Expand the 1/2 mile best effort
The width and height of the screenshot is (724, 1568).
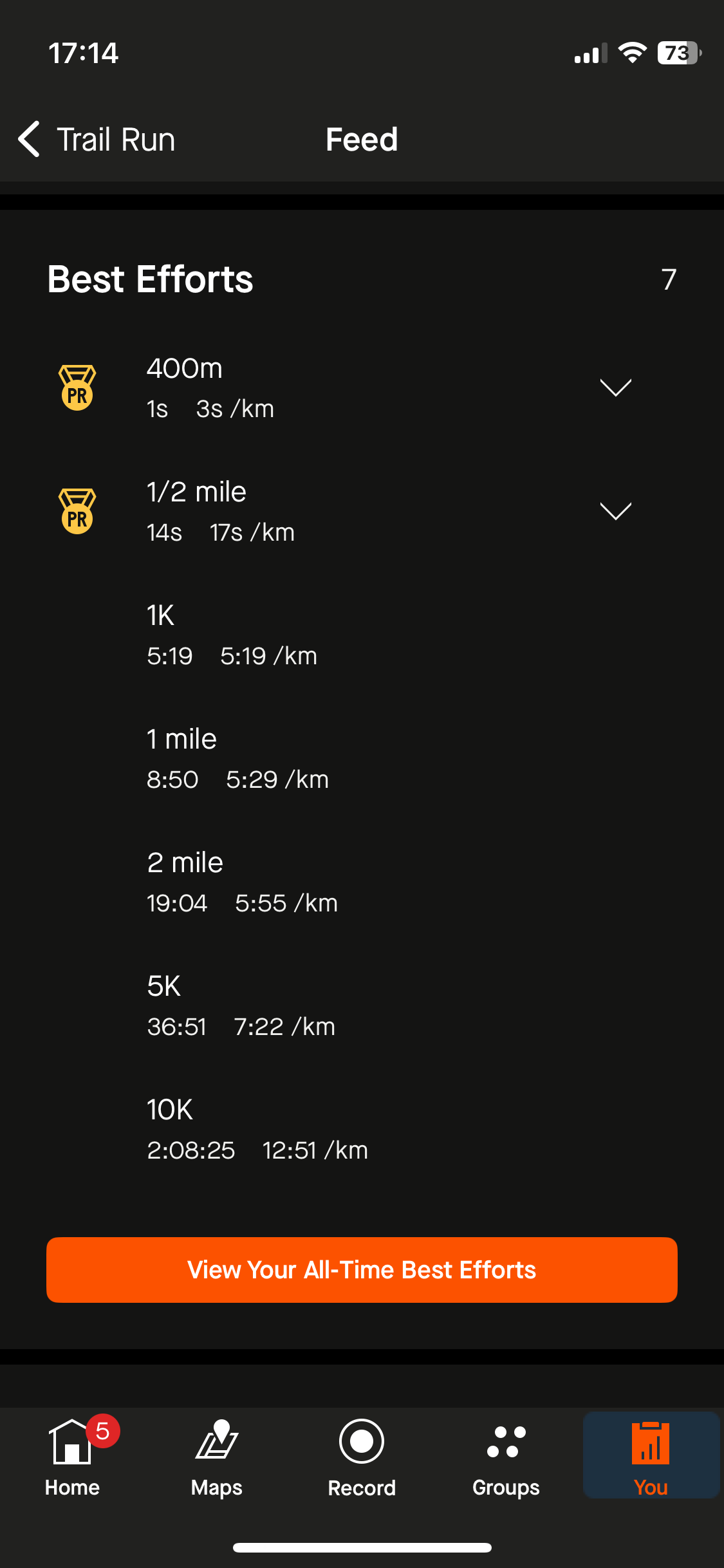point(615,511)
